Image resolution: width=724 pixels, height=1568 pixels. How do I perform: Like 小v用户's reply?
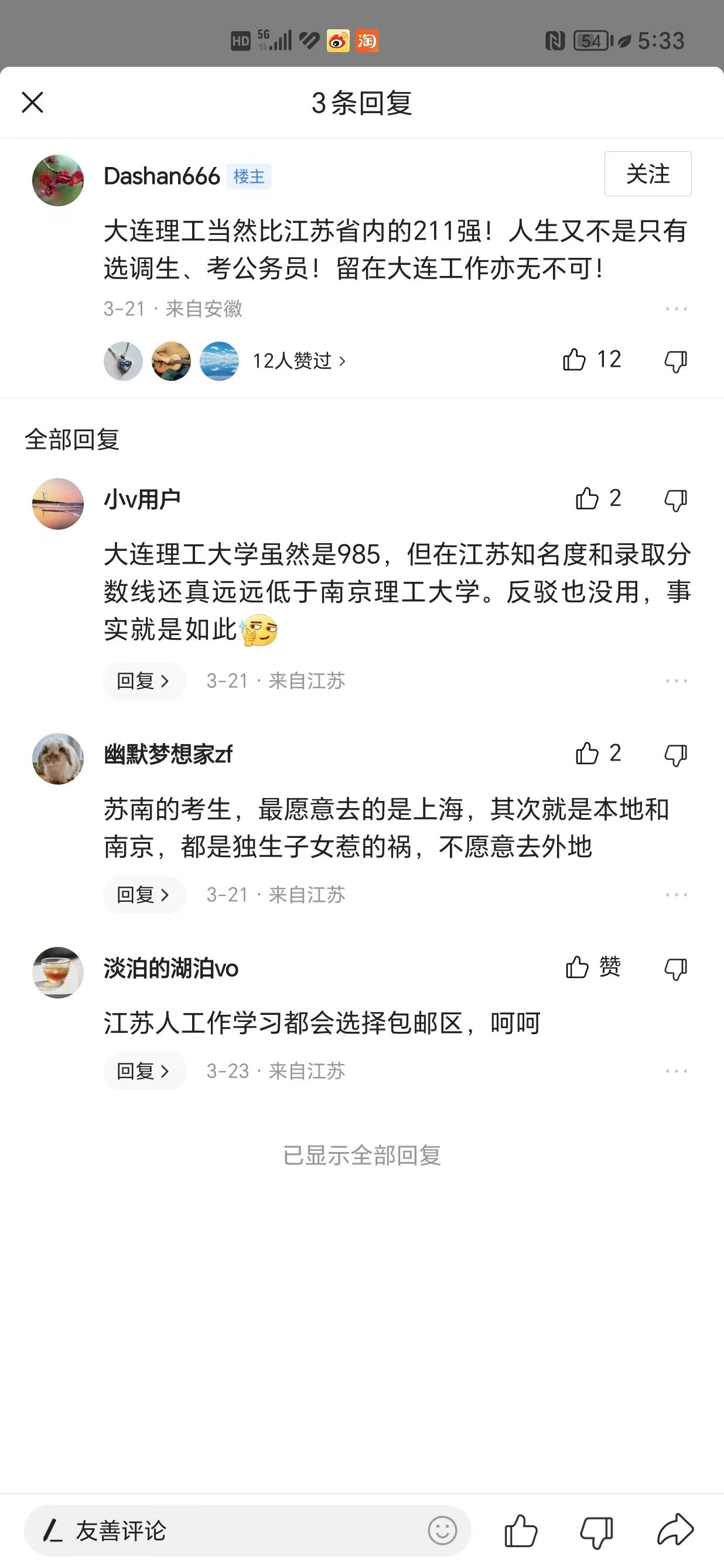[588, 499]
